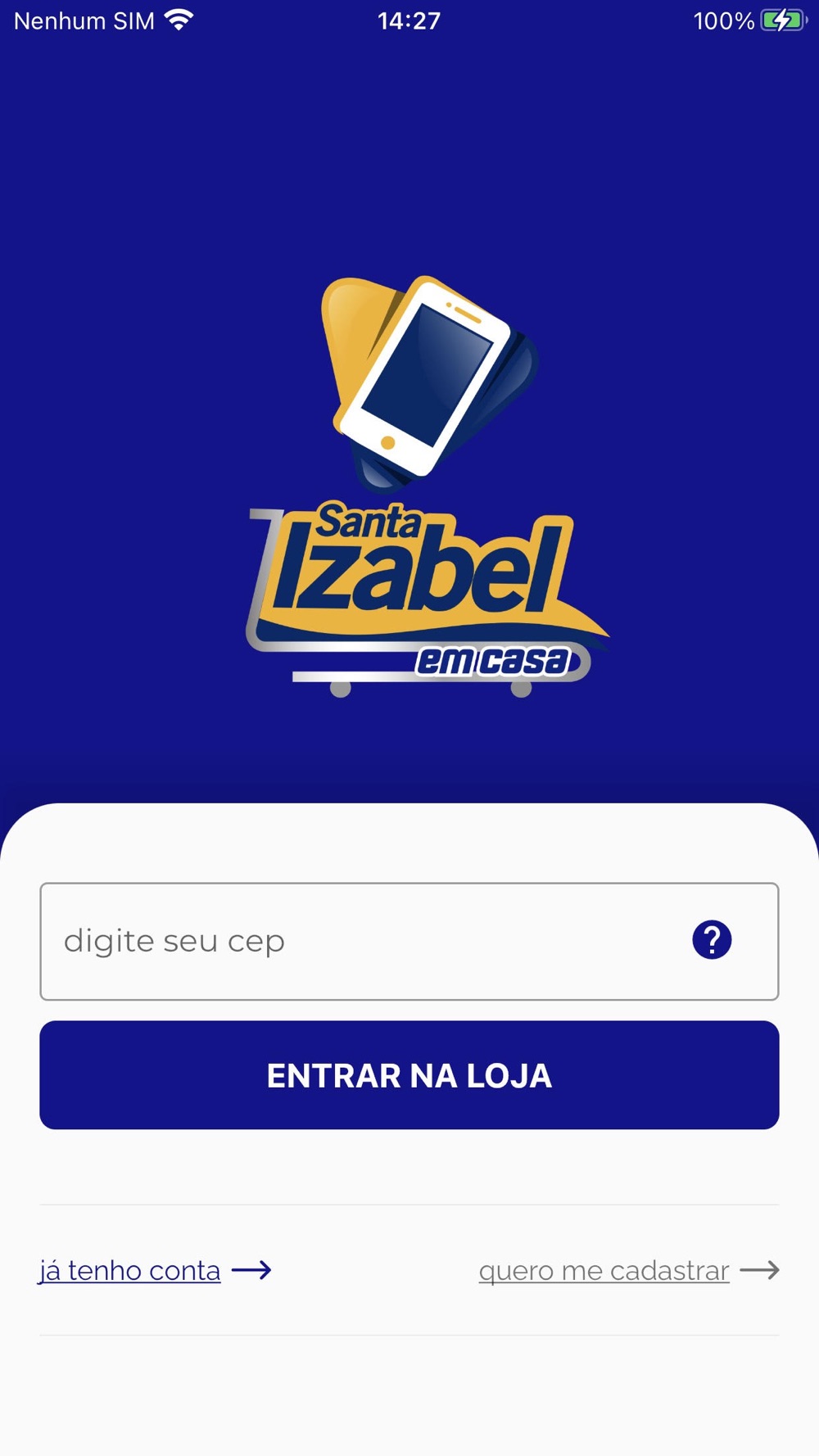Tap the 'digite seu cep' field
The image size is (819, 1456).
pos(409,941)
